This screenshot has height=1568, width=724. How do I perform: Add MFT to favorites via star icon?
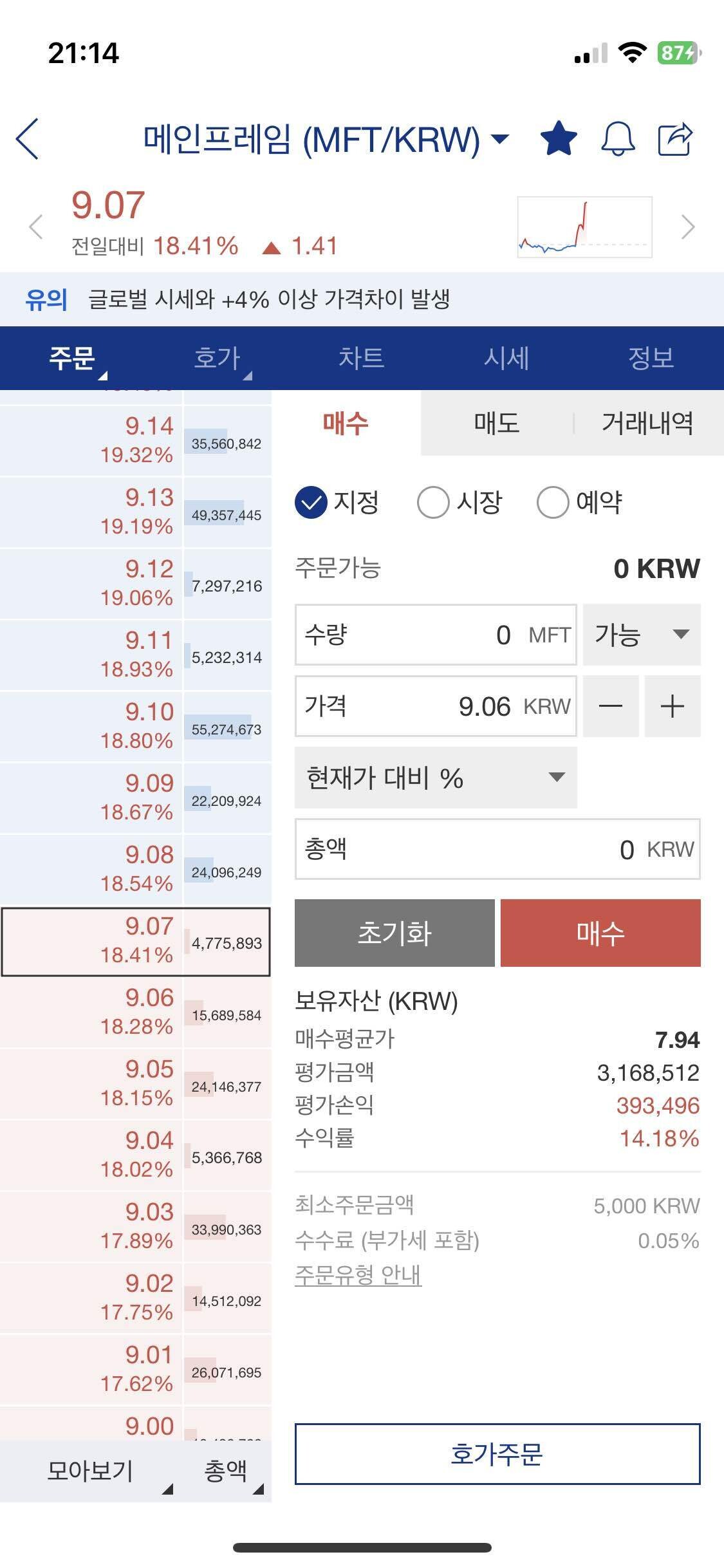[559, 138]
